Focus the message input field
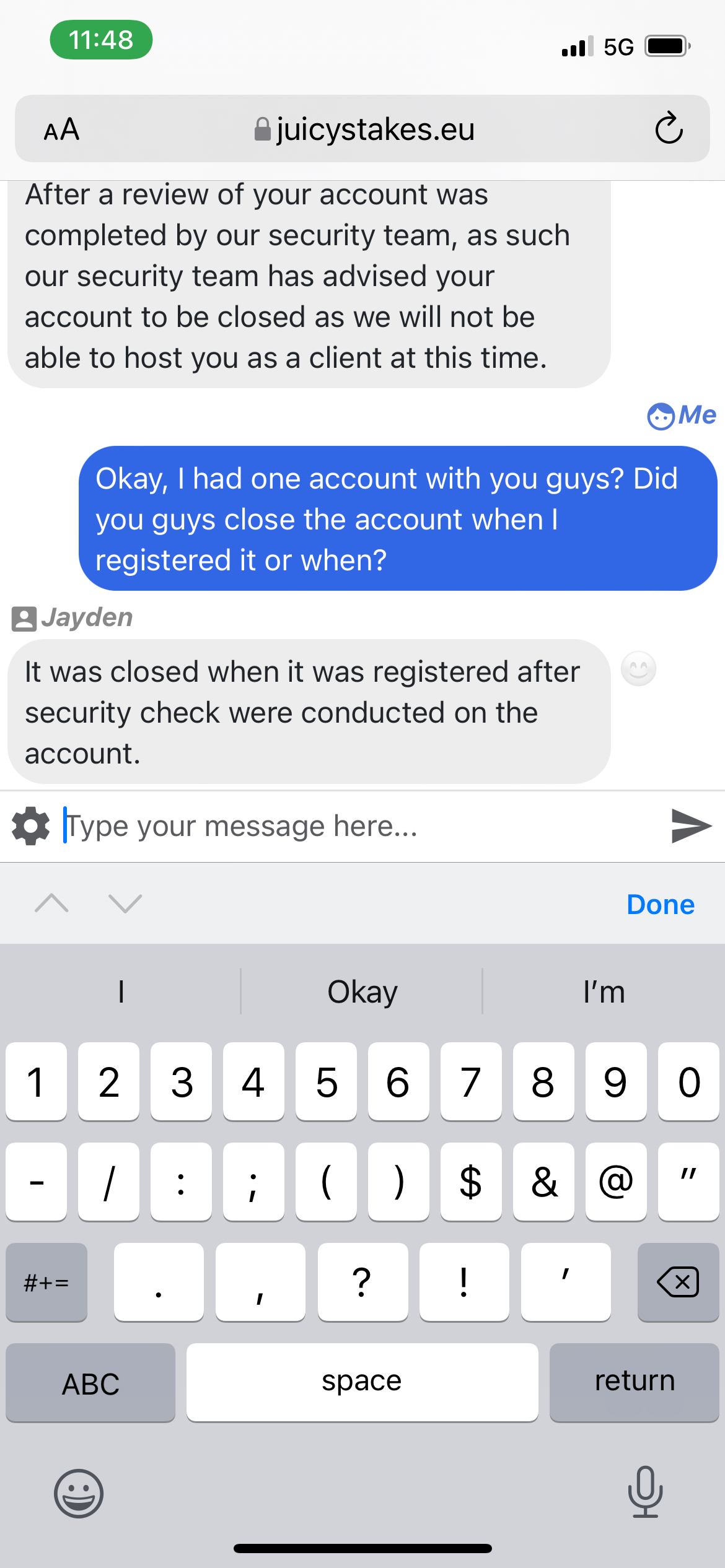Screen dimensions: 725x1568 359,826
